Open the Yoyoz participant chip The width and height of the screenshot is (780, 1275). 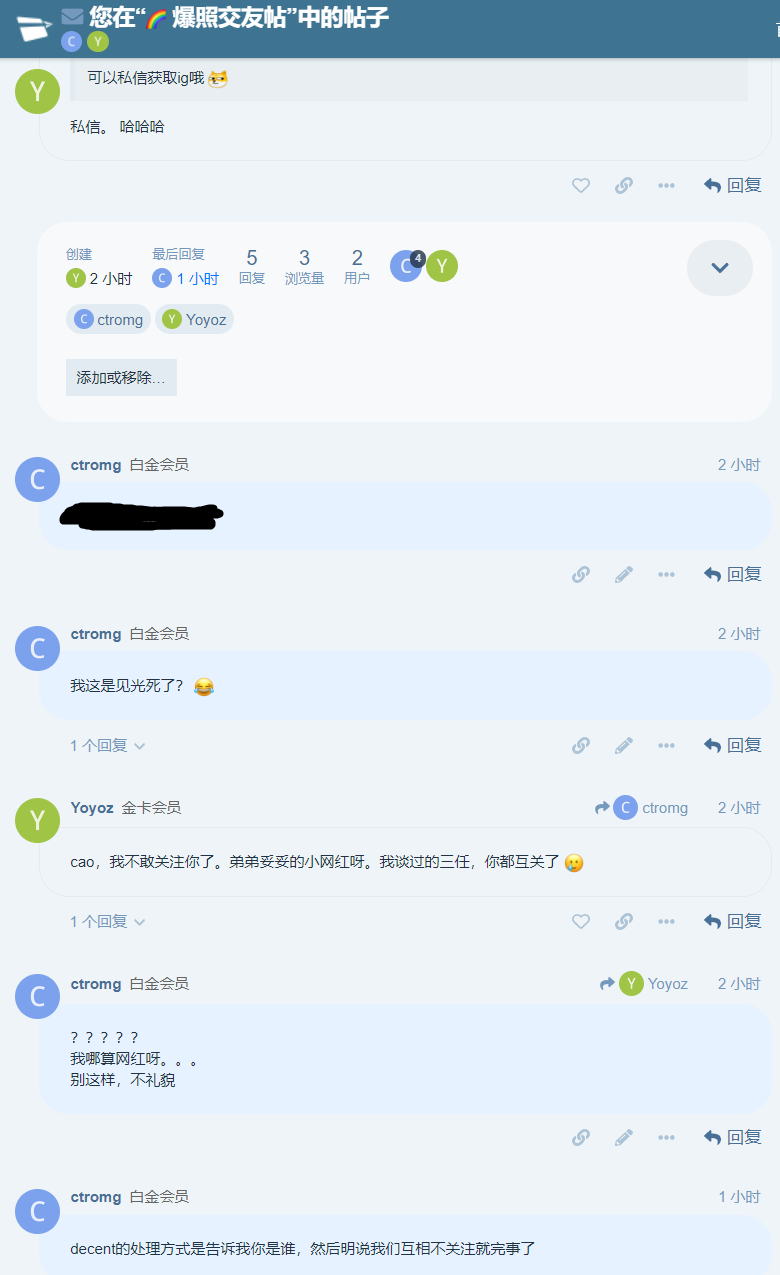tap(195, 320)
